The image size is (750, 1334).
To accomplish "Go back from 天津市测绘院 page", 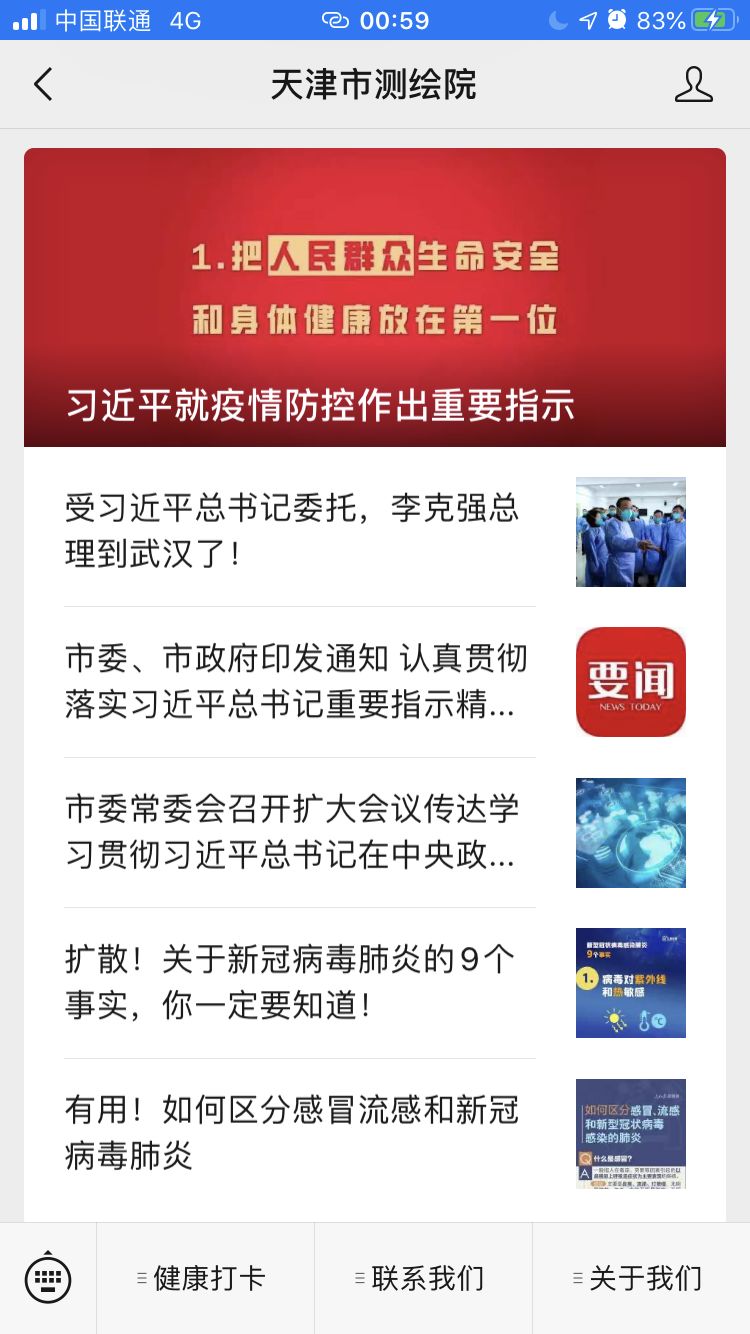I will click(43, 85).
